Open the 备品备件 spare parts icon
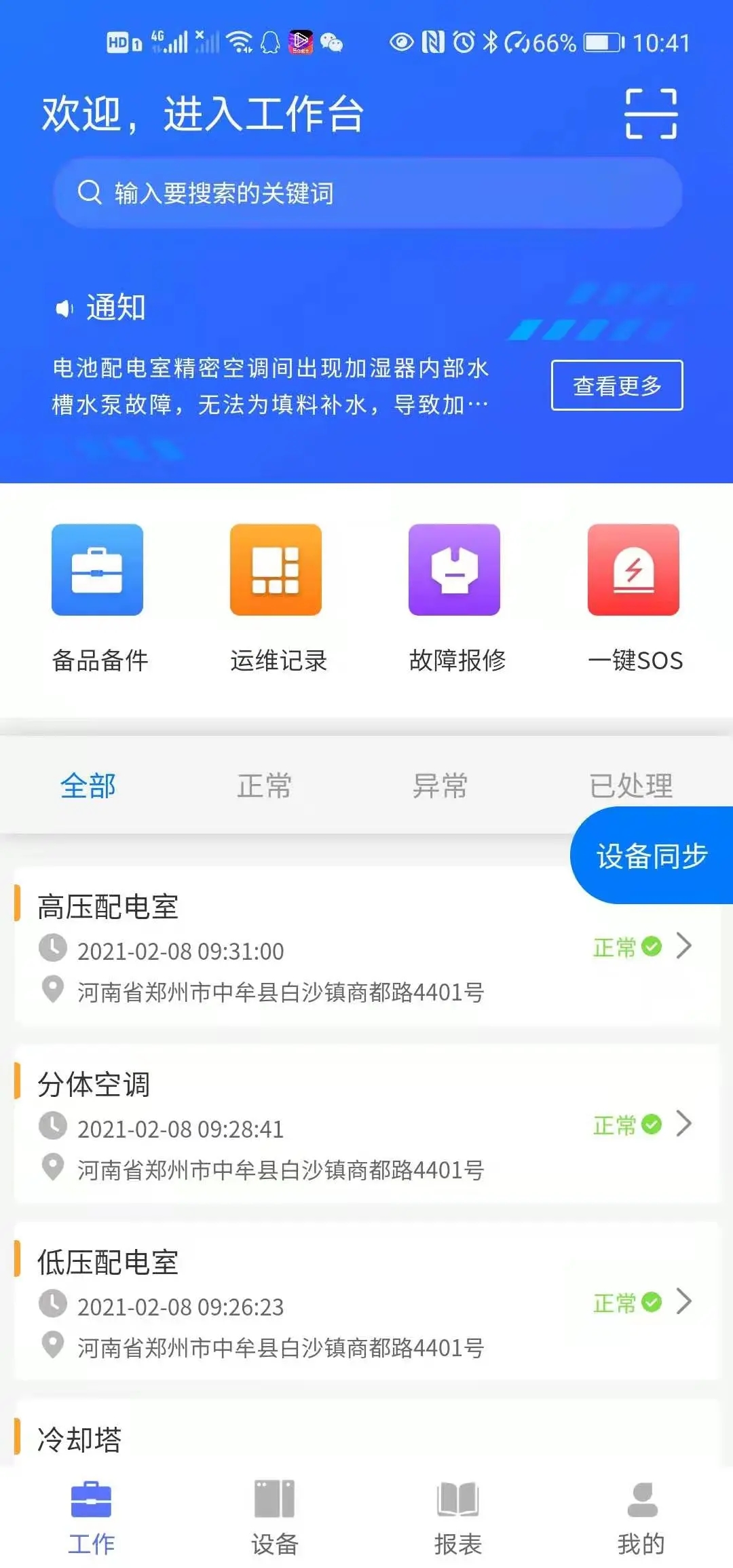 [97, 571]
